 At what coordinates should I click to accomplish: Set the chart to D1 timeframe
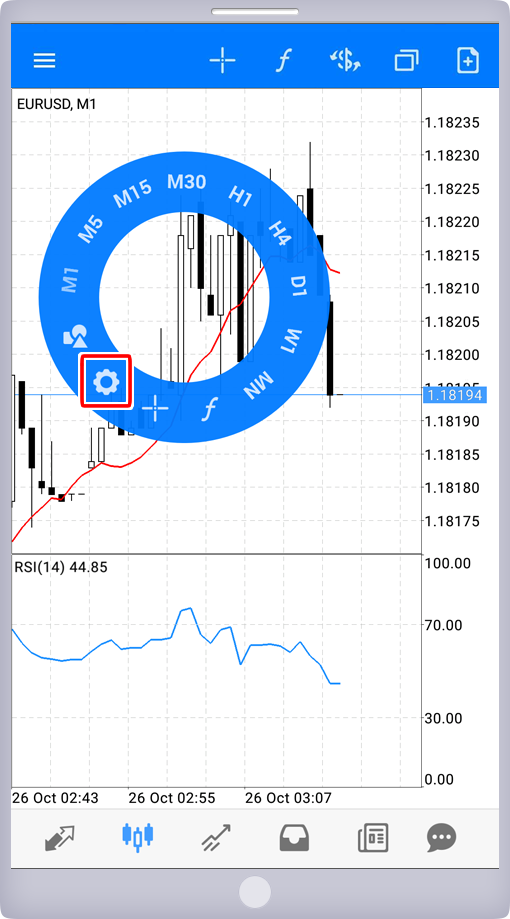[x=298, y=285]
